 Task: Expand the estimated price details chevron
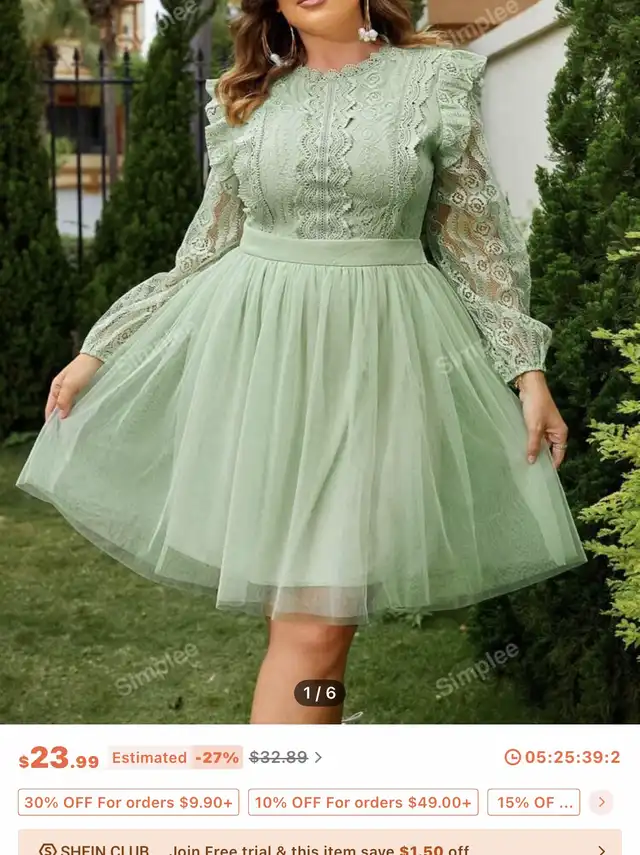[318, 758]
